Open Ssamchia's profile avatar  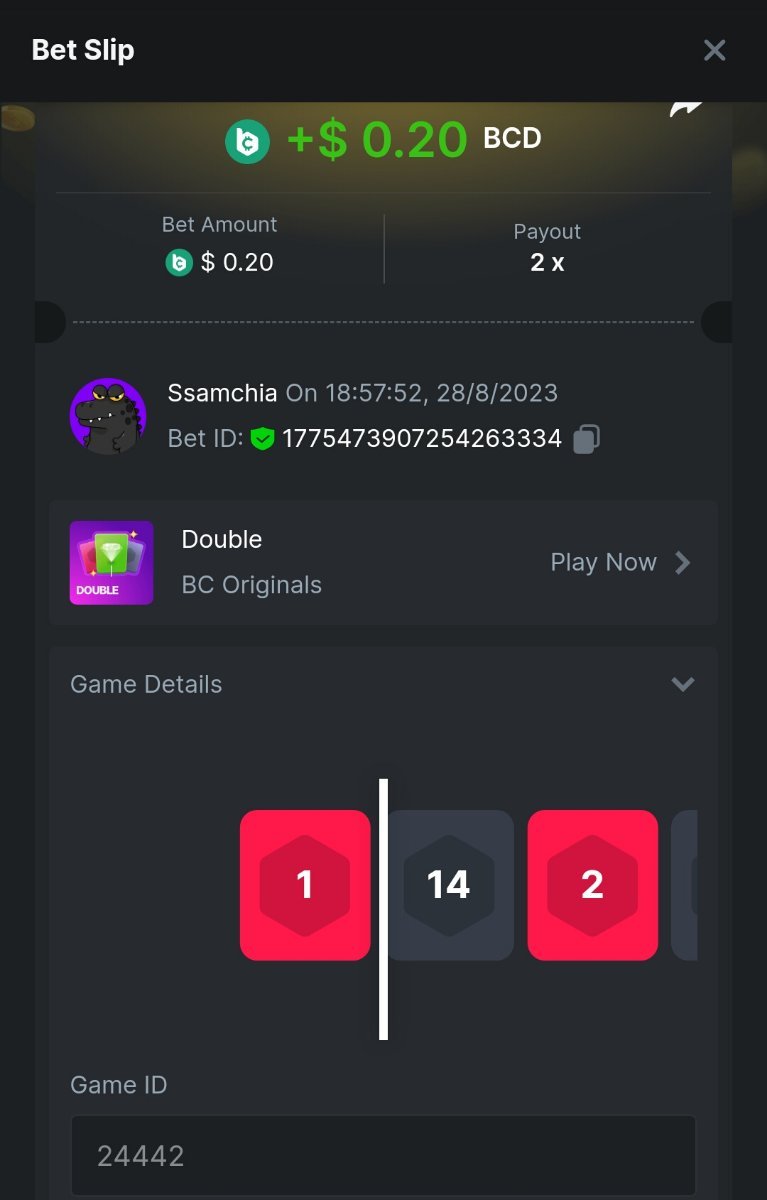108,416
